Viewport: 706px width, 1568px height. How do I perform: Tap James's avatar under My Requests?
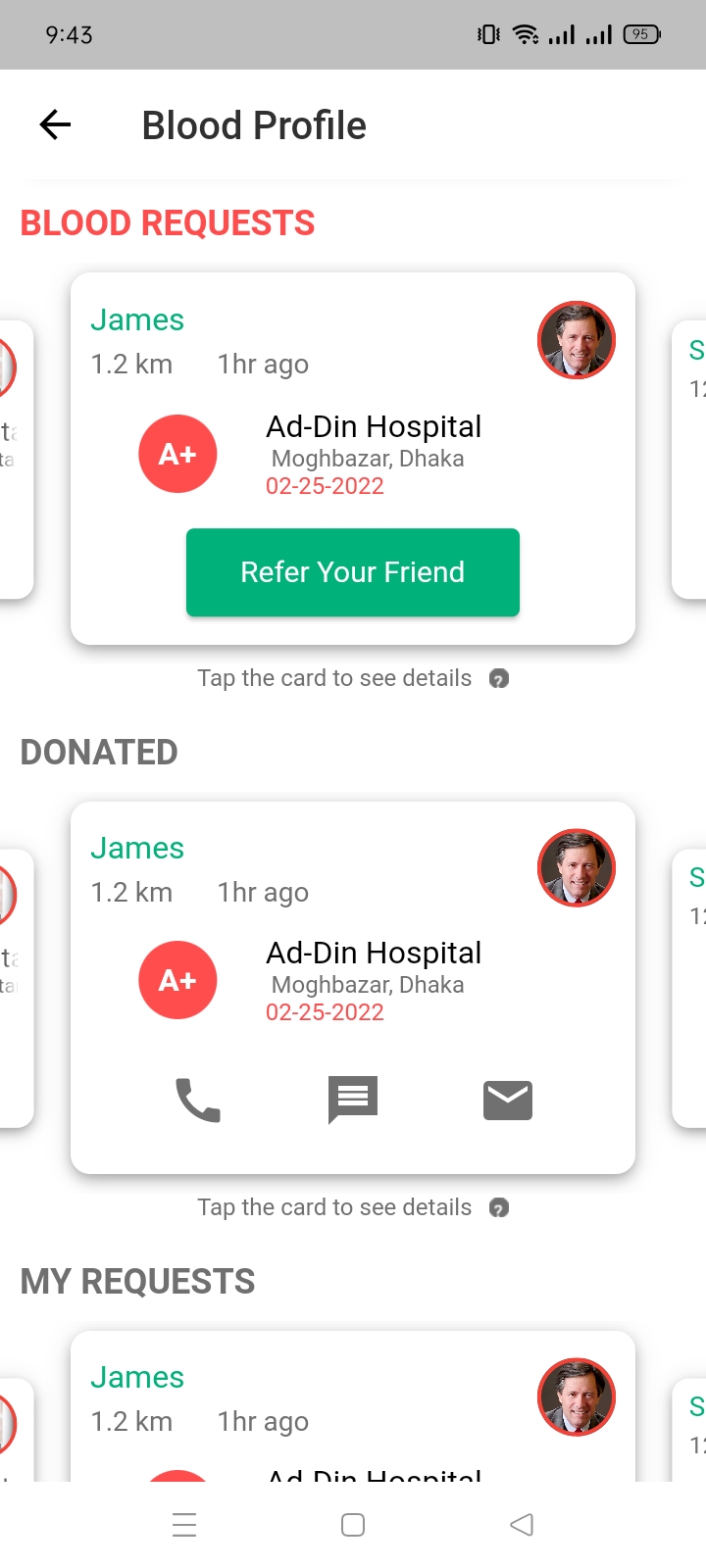(x=576, y=1397)
